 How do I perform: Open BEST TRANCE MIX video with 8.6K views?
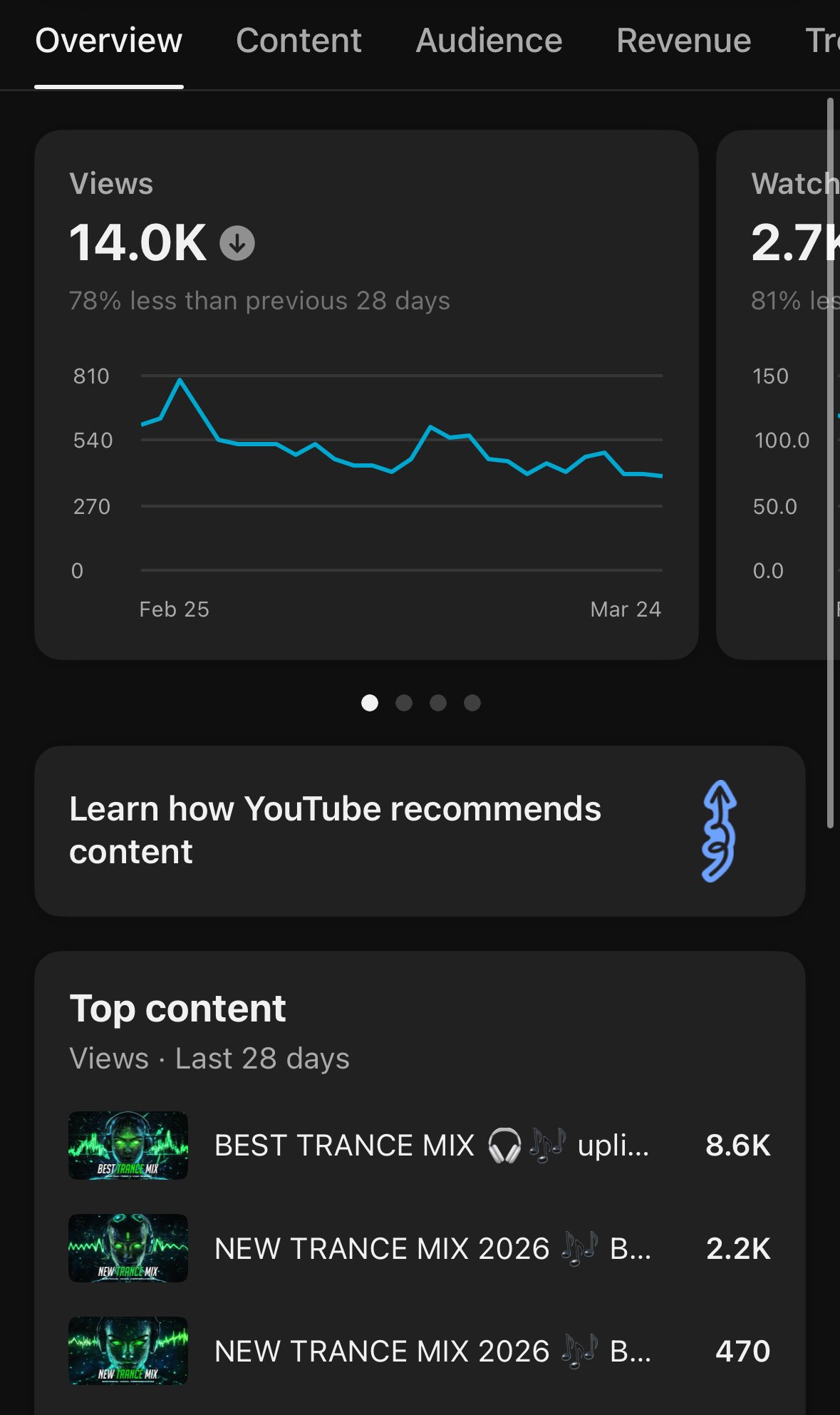pos(419,1146)
